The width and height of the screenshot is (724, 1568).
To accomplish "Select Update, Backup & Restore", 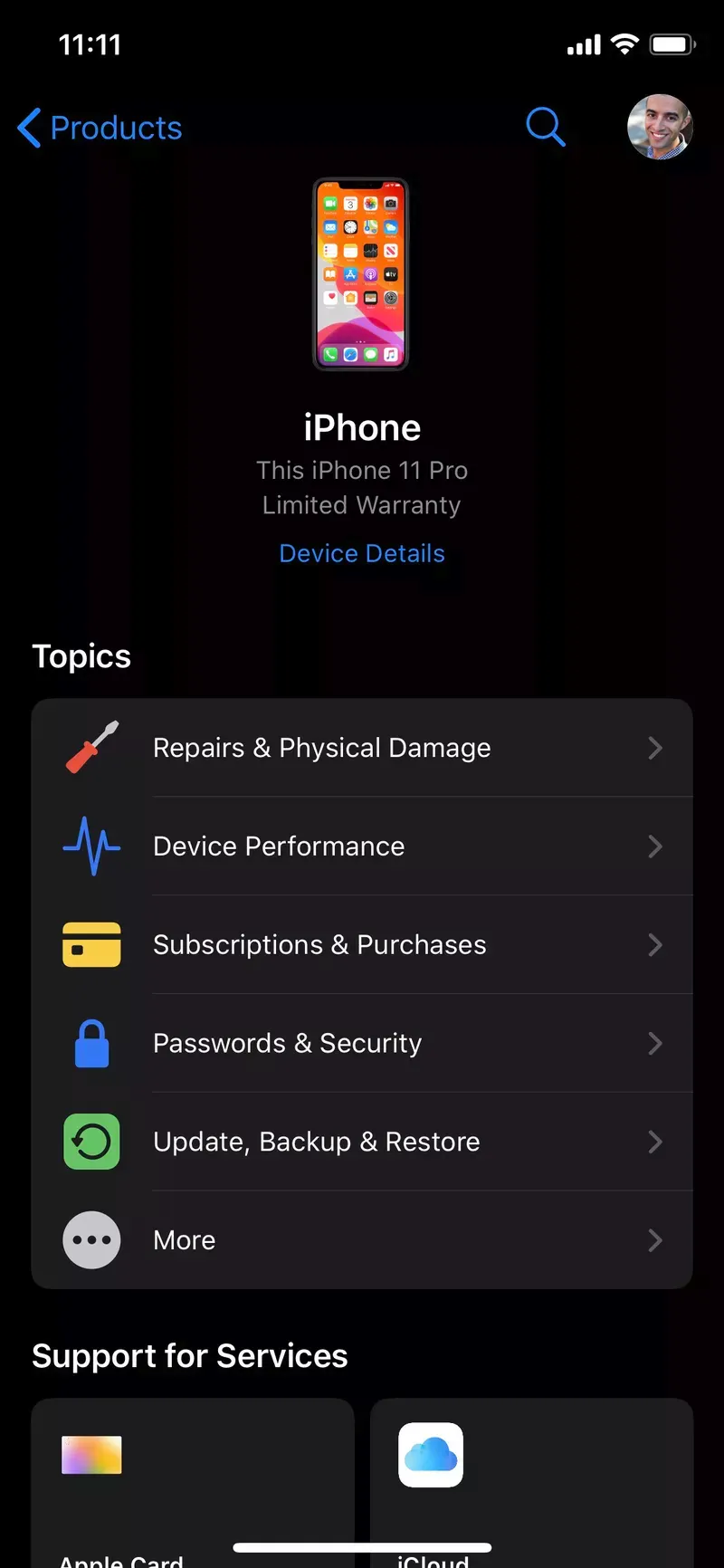I will tap(362, 1142).
